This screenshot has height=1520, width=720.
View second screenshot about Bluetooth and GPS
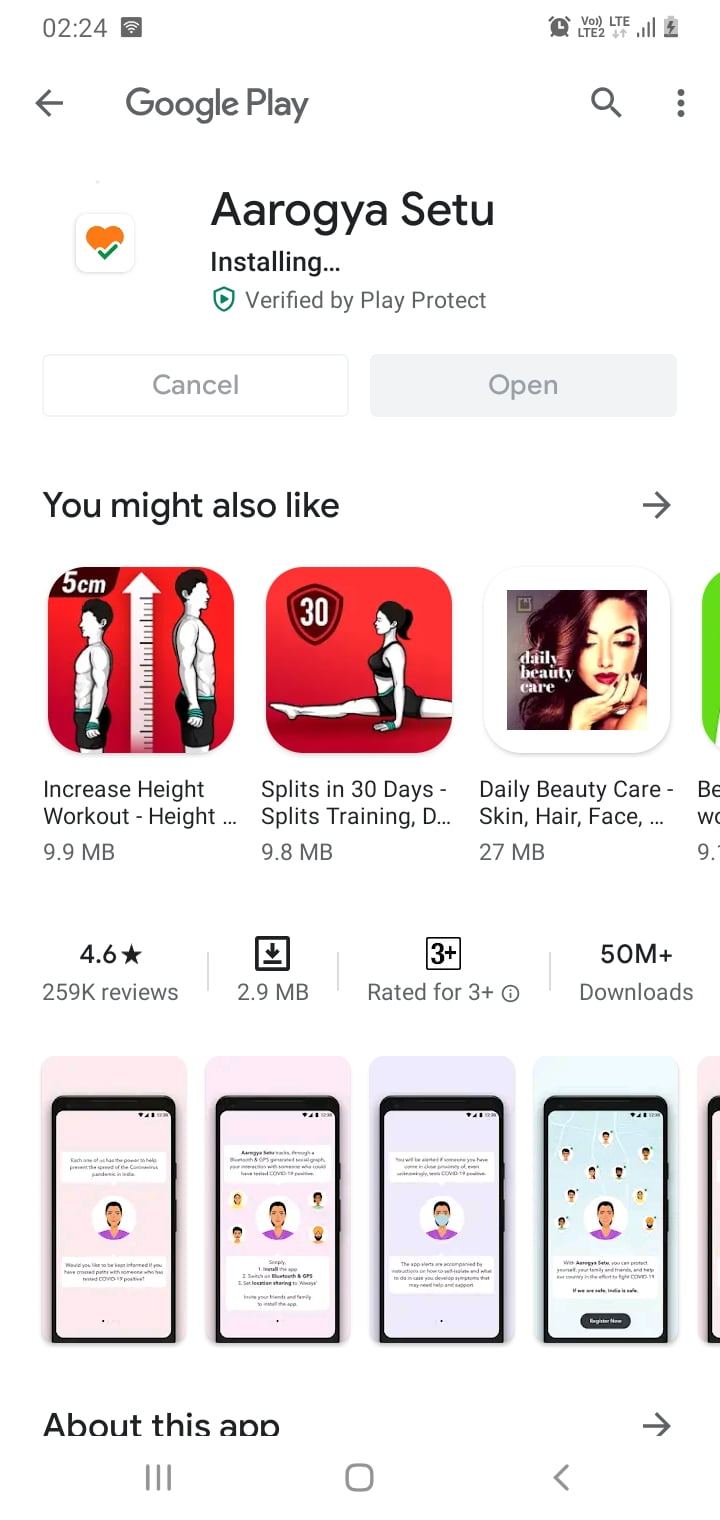coord(277,1200)
